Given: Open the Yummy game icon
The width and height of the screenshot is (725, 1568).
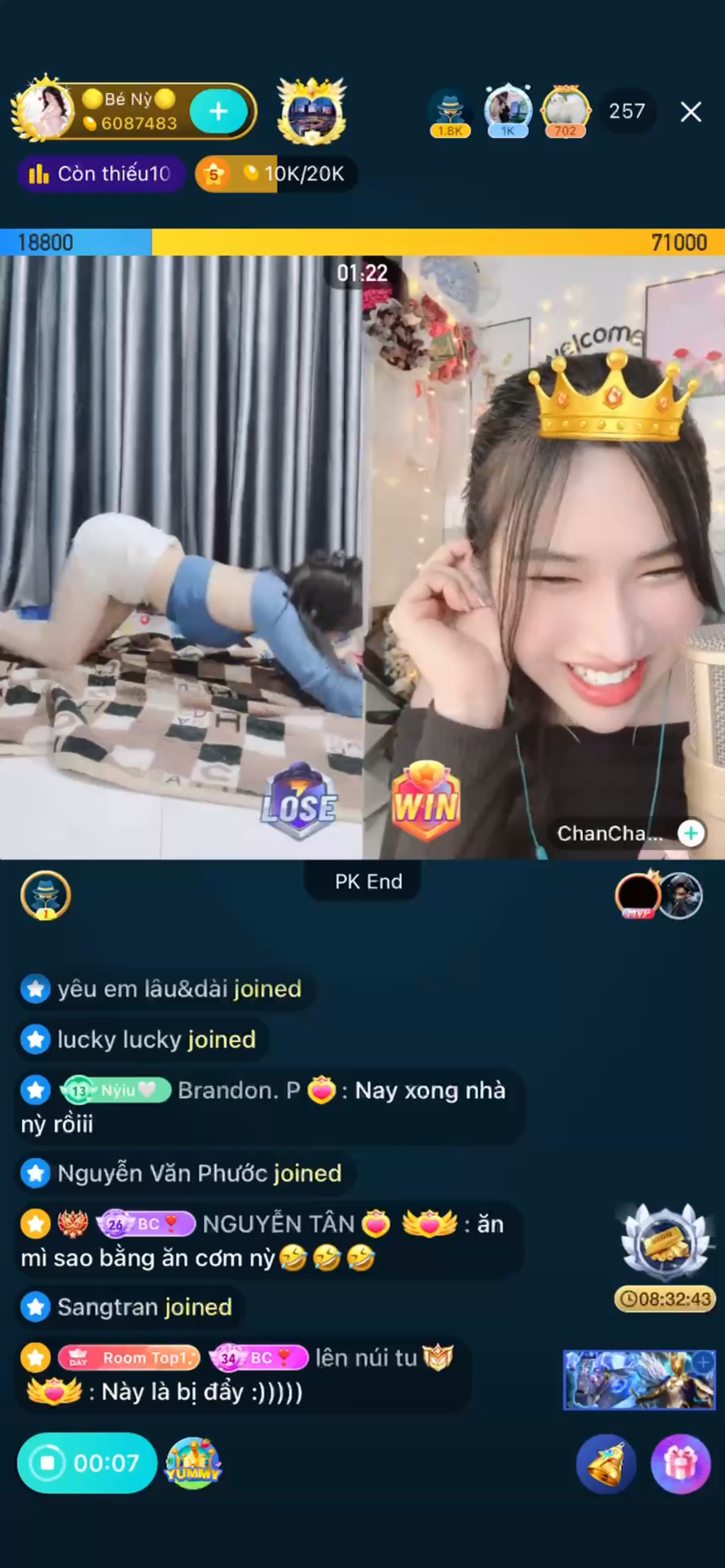Looking at the screenshot, I should 193,1462.
